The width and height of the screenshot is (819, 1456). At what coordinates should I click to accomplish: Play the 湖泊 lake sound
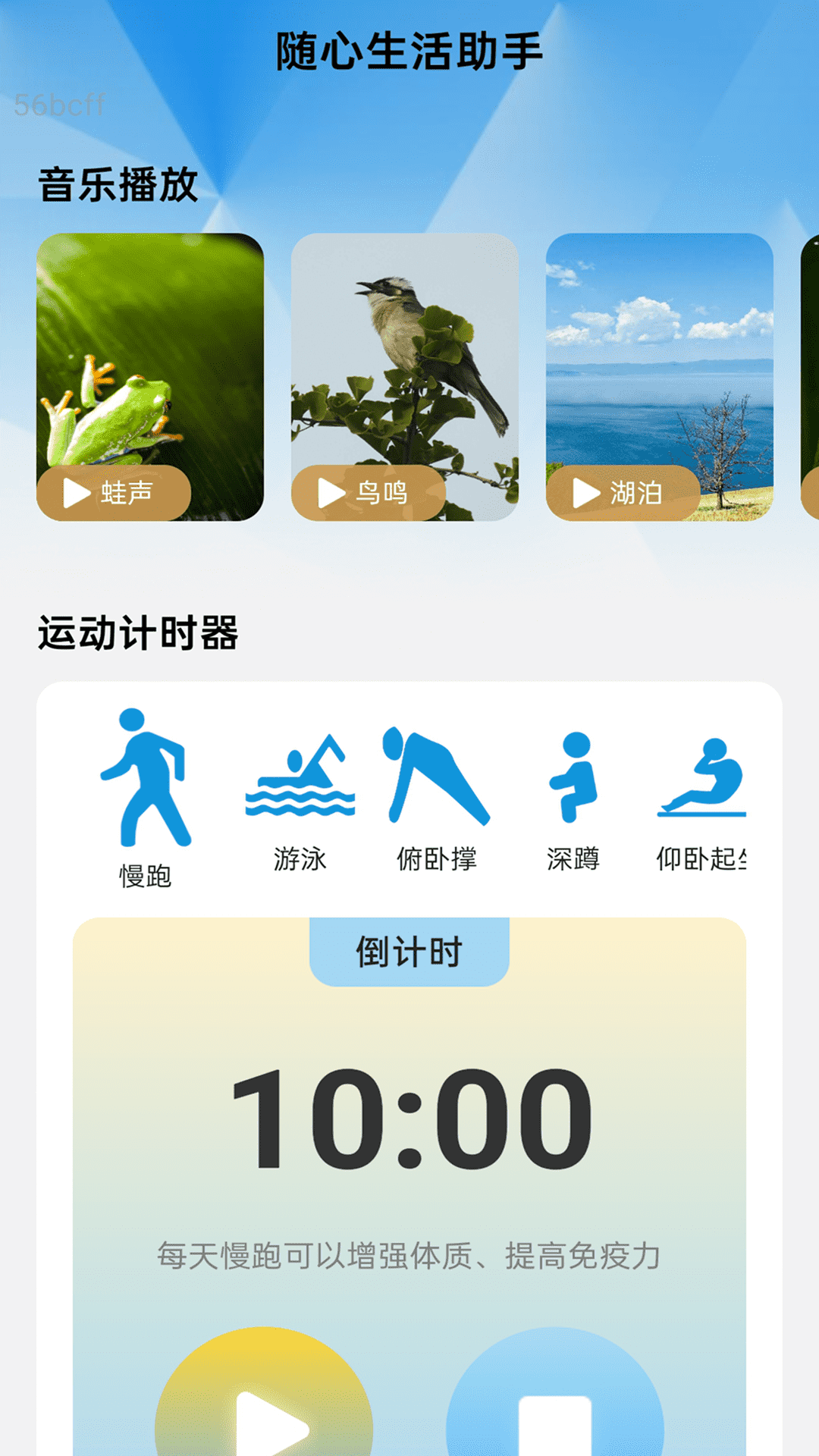click(x=622, y=492)
